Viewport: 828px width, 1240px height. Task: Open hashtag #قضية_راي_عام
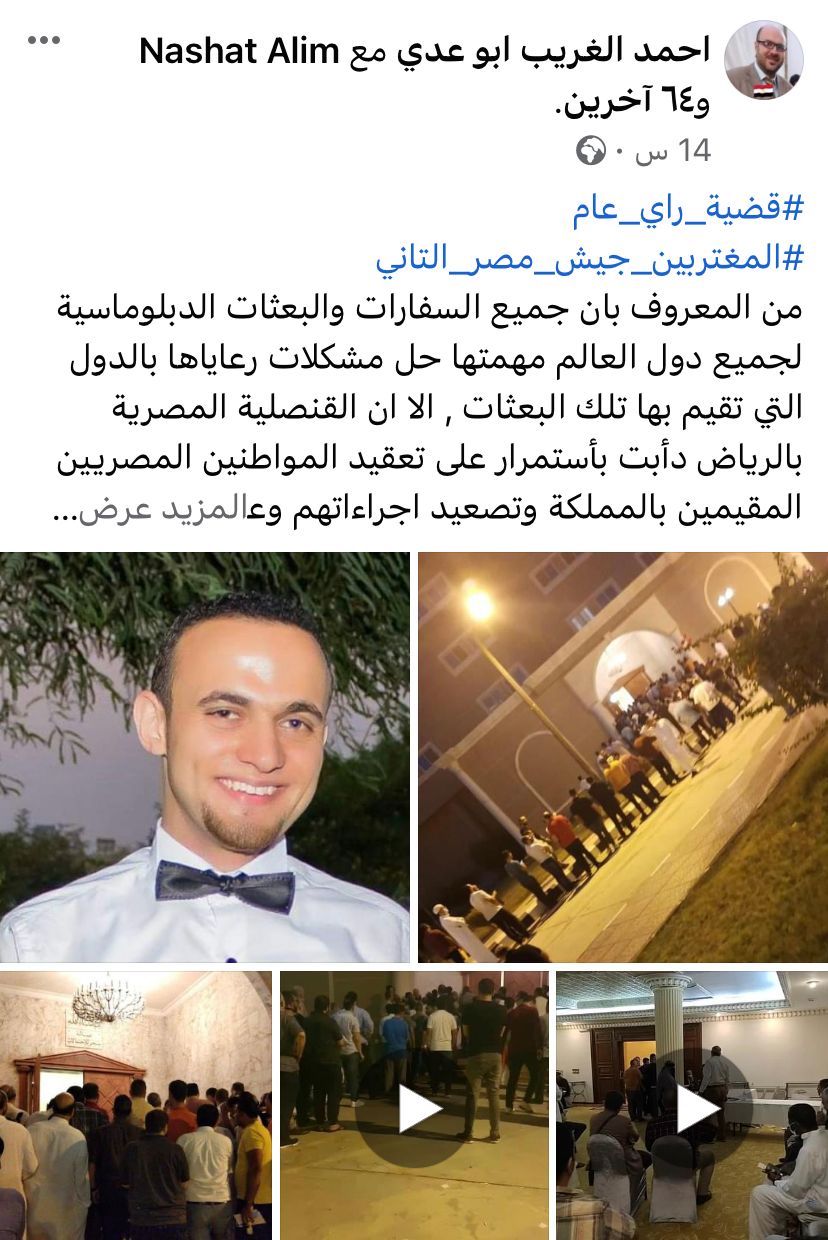689,210
